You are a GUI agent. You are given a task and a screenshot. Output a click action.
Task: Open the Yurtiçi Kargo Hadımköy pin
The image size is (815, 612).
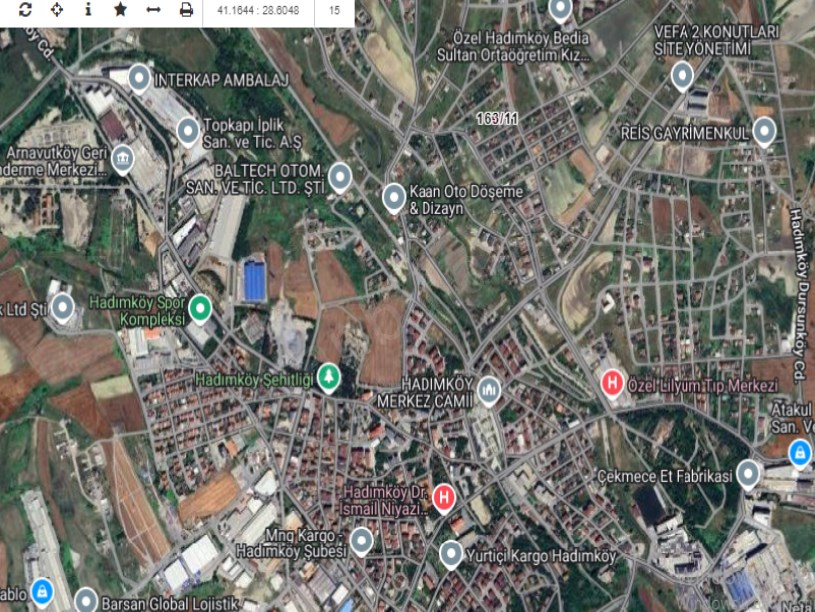[451, 551]
